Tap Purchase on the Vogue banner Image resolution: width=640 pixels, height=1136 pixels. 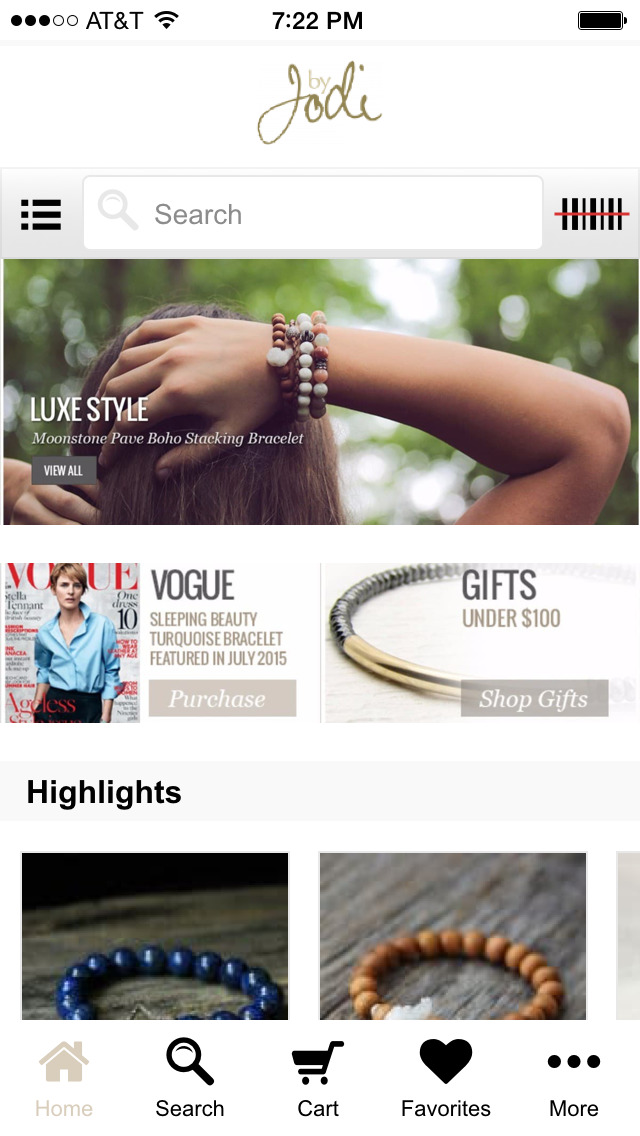(222, 698)
